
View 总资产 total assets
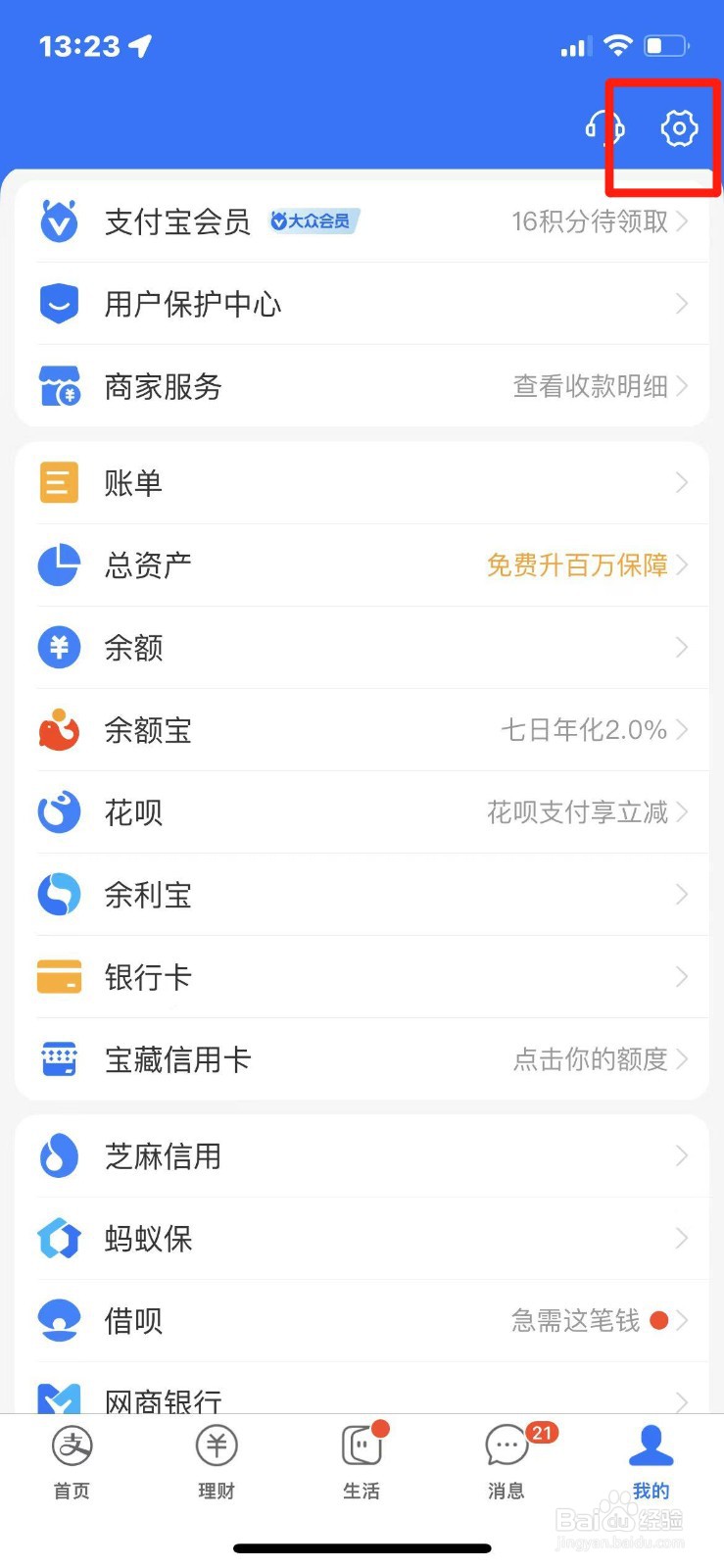click(362, 565)
